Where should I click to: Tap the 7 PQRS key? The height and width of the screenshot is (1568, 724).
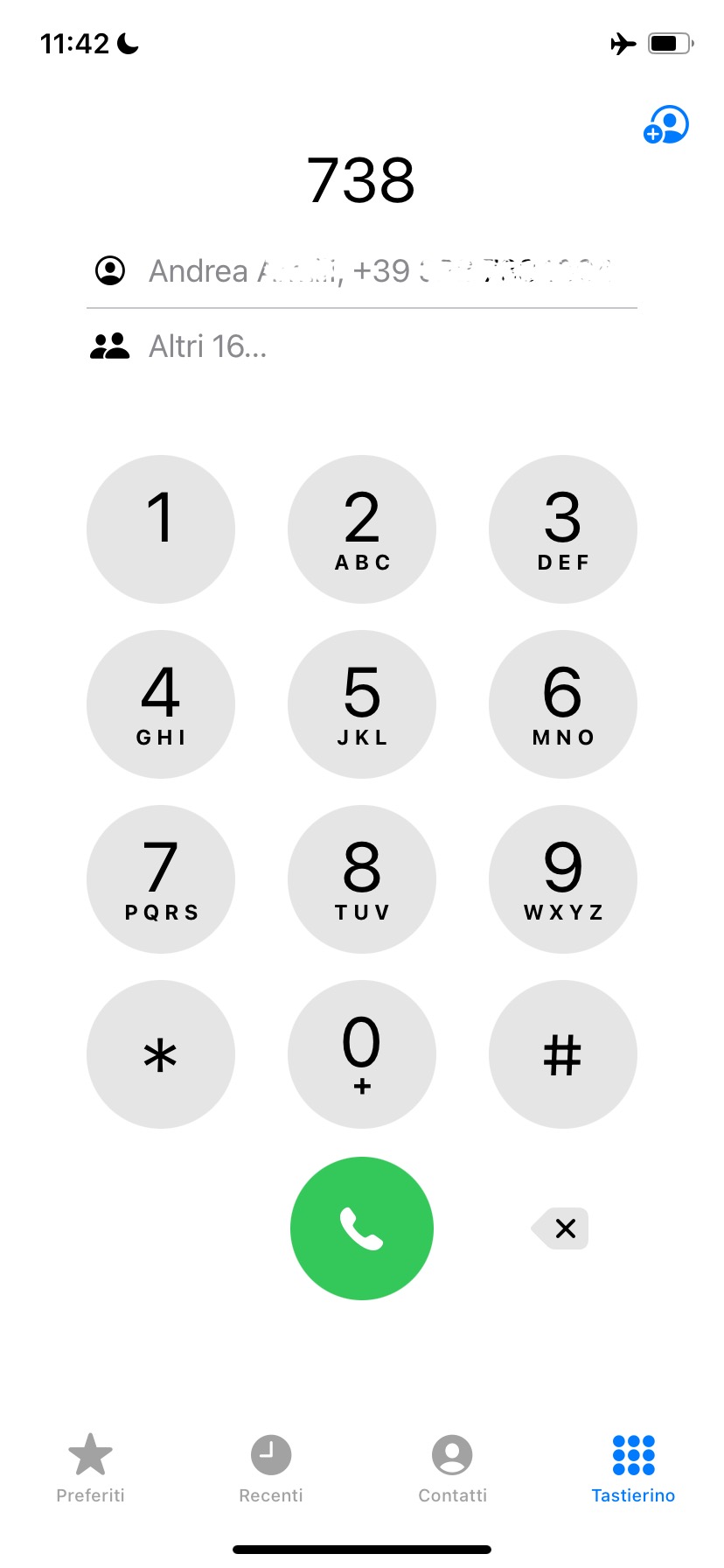161,879
